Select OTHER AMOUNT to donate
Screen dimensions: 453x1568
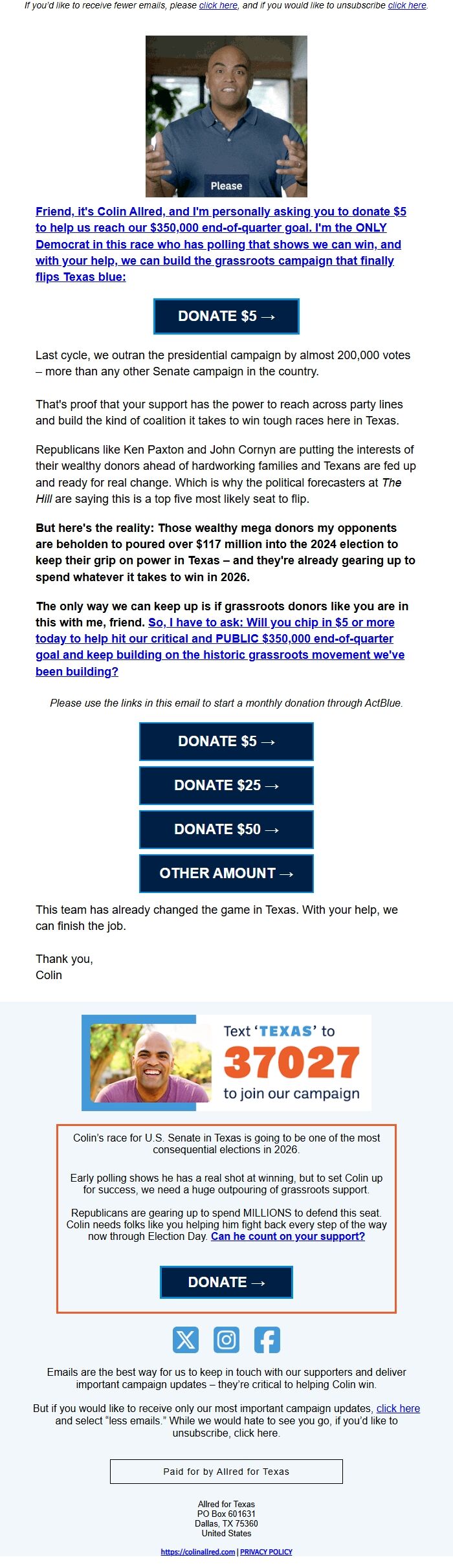pos(226,874)
